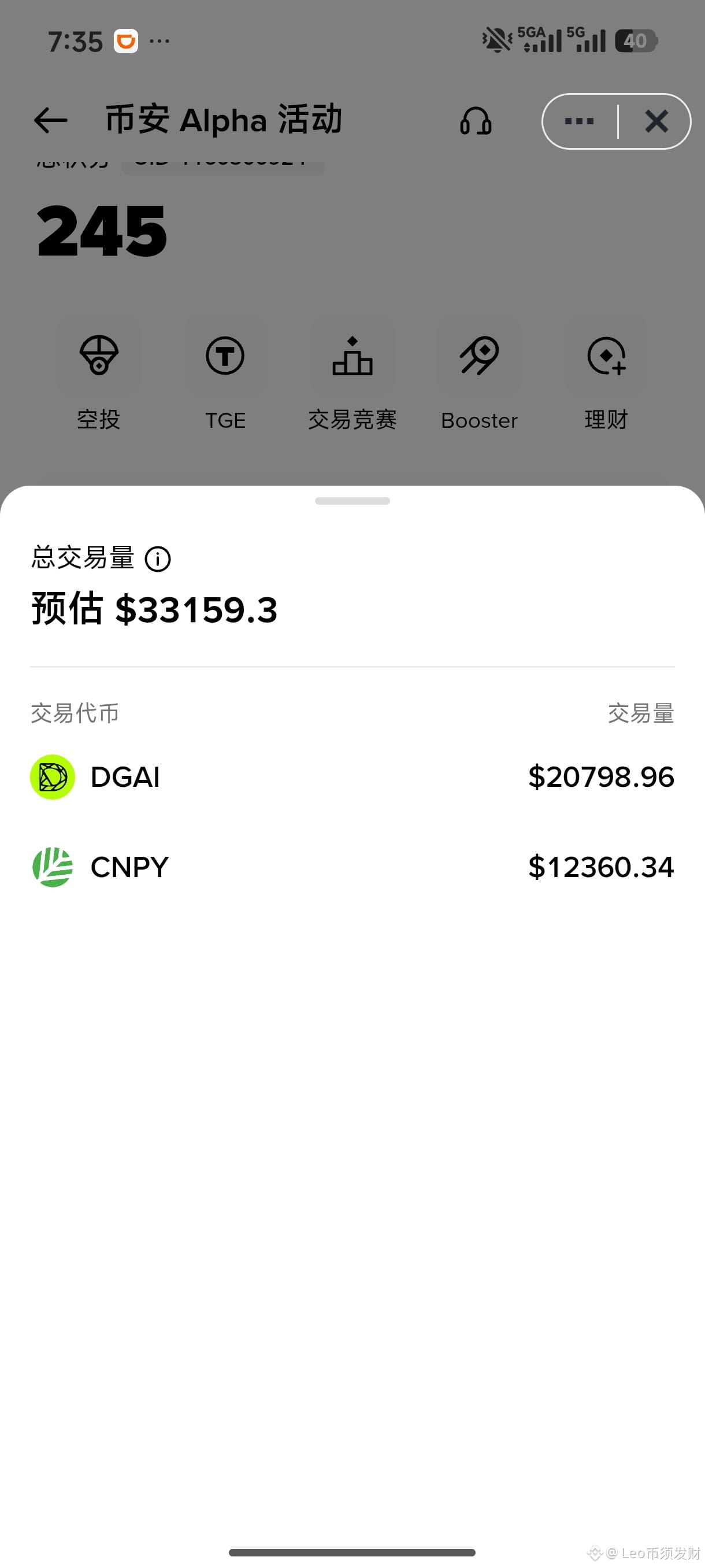Tap the info icon beside 总交易量
The width and height of the screenshot is (705, 1568).
[x=158, y=559]
